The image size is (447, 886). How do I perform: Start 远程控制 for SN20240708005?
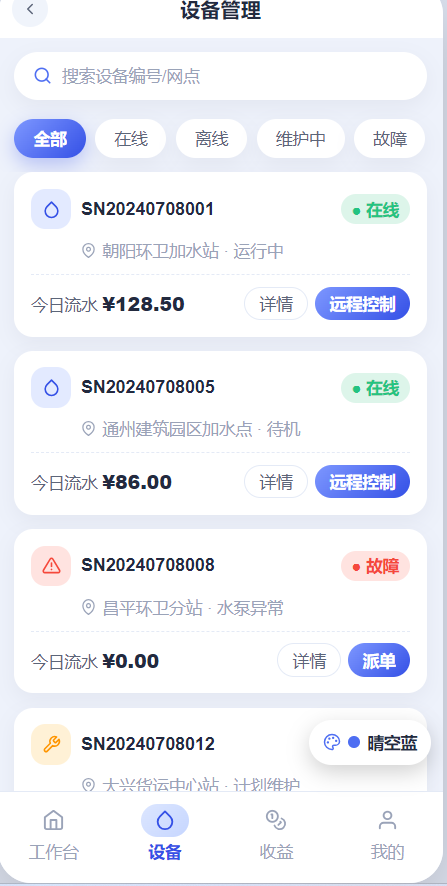point(362,482)
